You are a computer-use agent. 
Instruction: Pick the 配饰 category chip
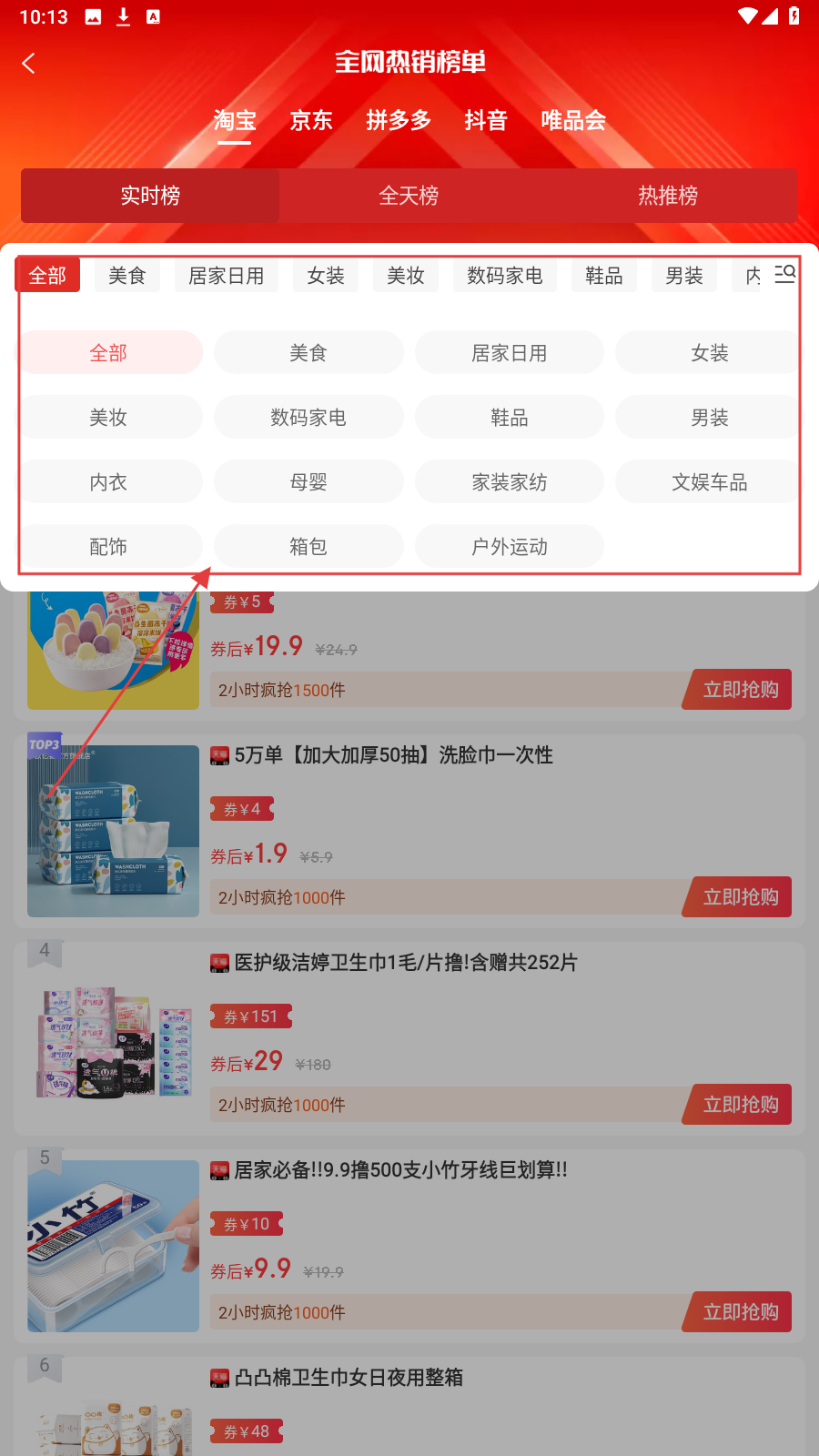pyautogui.click(x=108, y=547)
